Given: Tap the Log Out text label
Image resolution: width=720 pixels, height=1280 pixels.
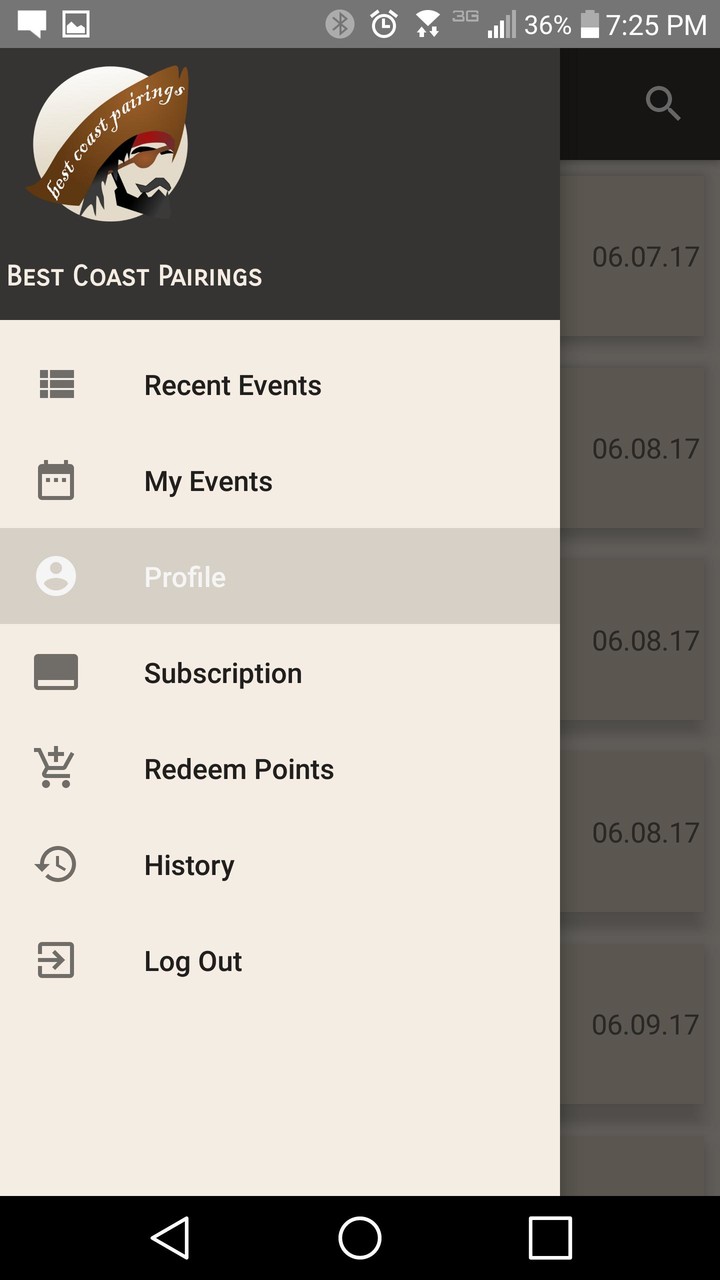Looking at the screenshot, I should tap(193, 960).
